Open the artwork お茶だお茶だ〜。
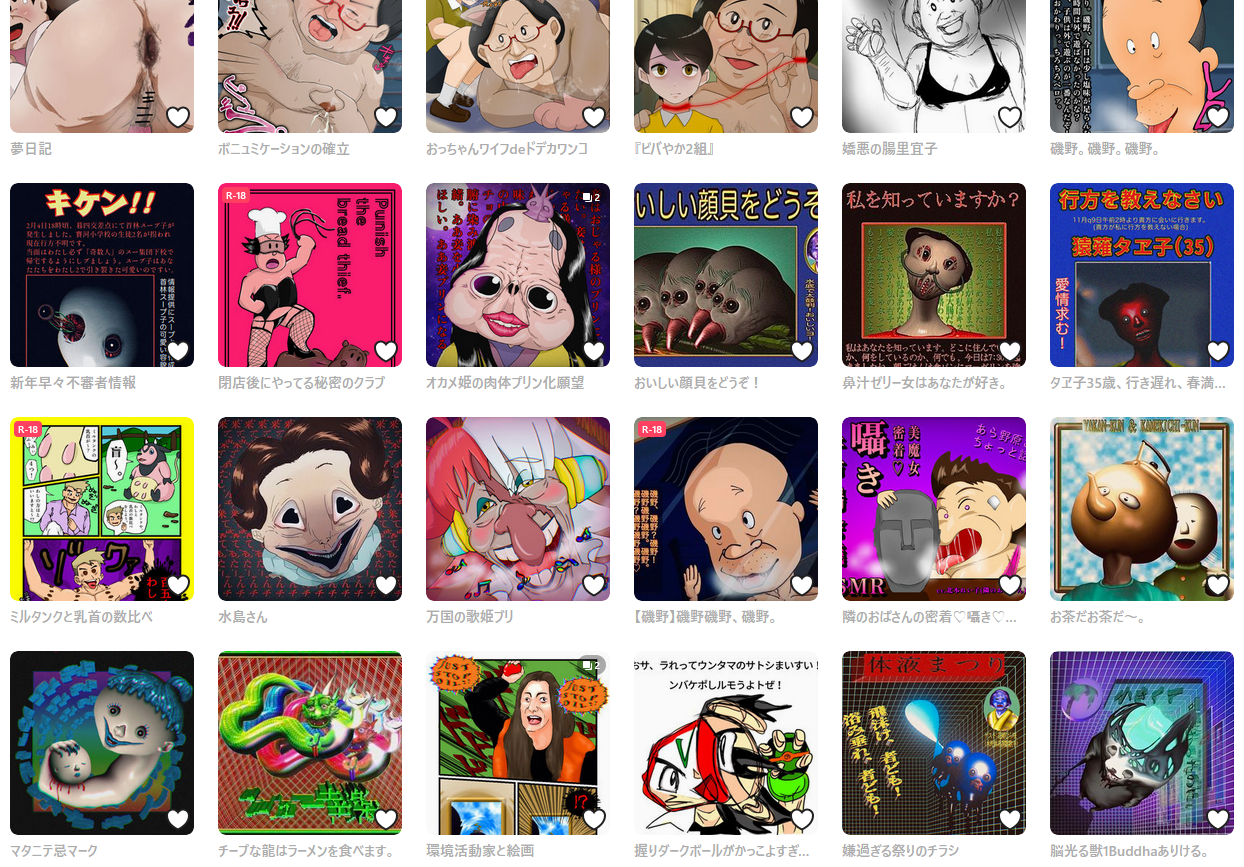Image resolution: width=1244 pixels, height=867 pixels. tap(1142, 509)
